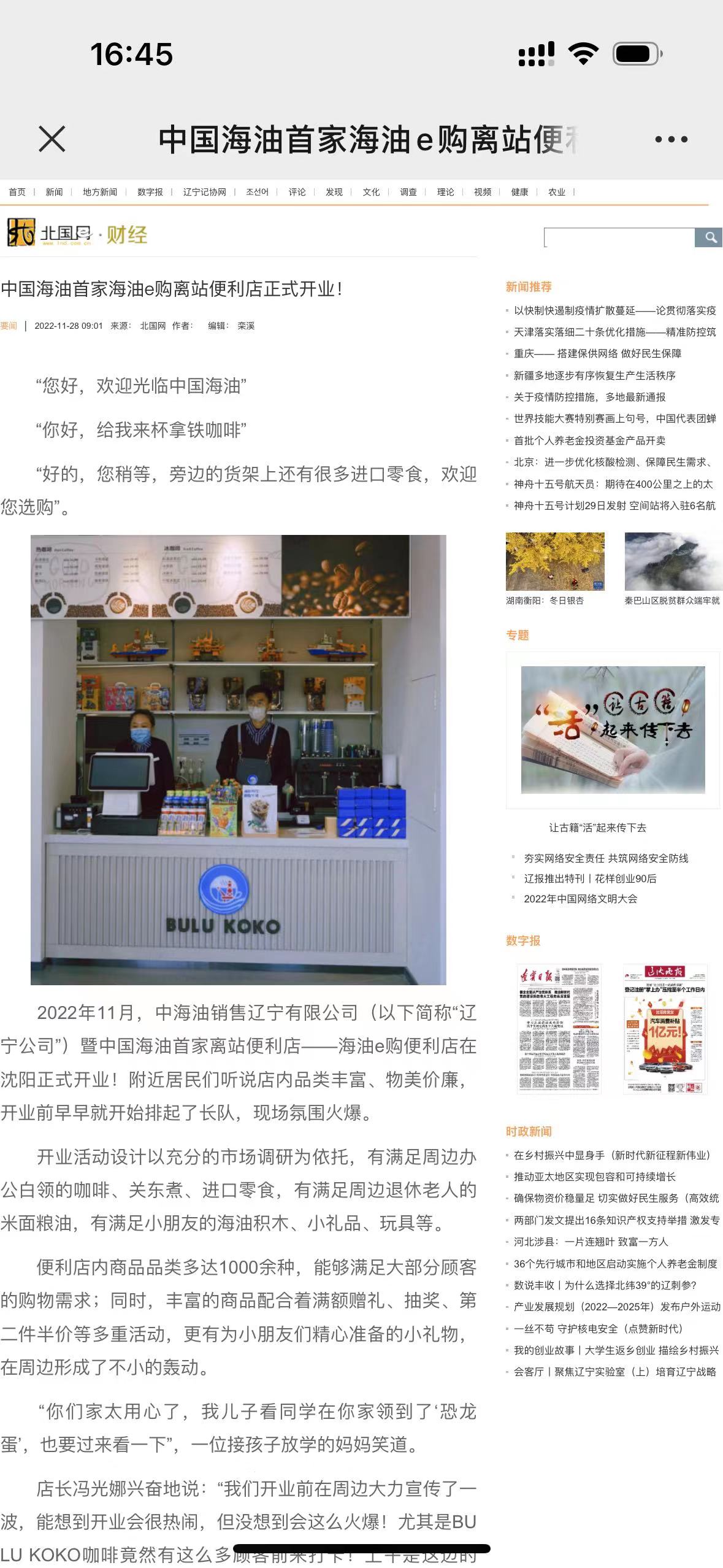Screen dimensions: 723x1568
Task: Open the 辽沈晚报 digital newspaper cover
Action: point(665,1029)
